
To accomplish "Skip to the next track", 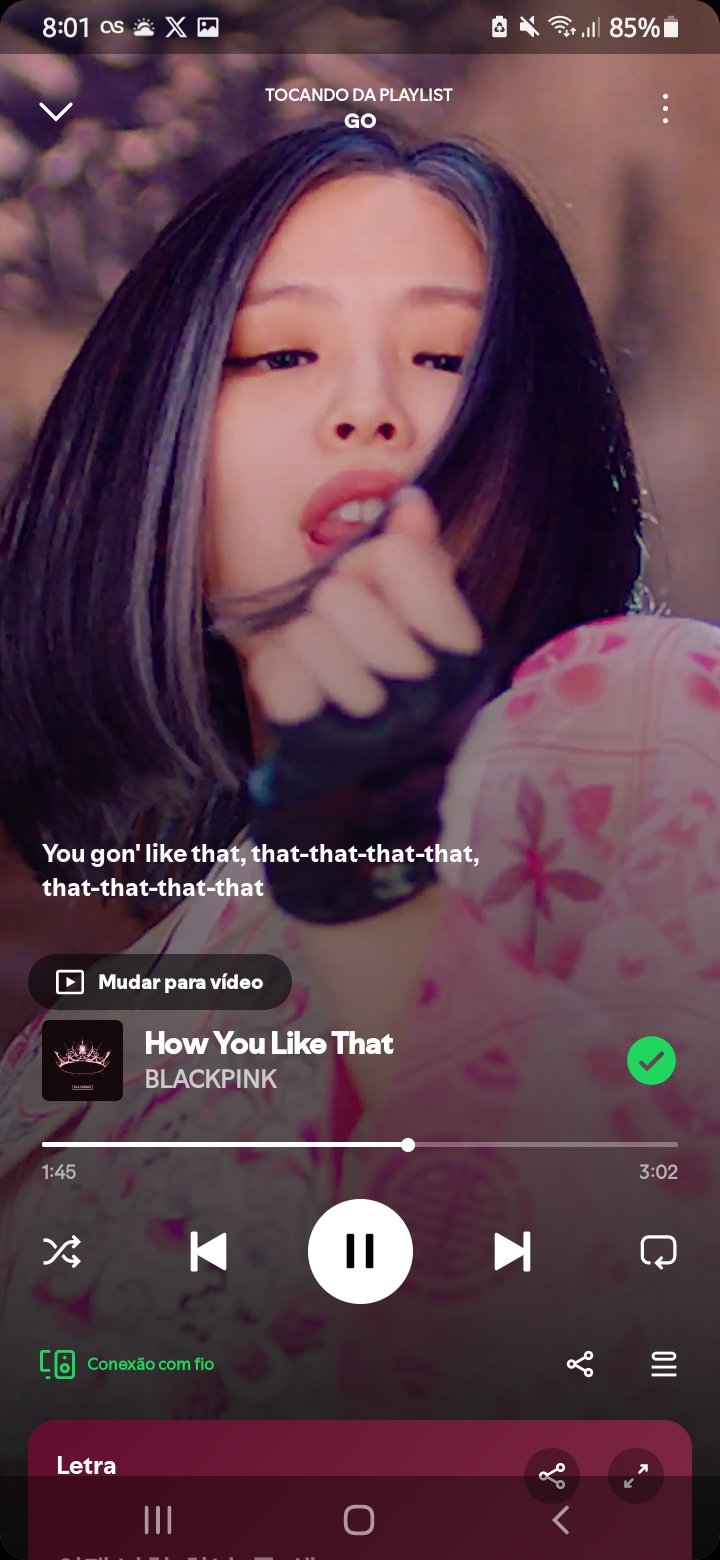I will [512, 1251].
